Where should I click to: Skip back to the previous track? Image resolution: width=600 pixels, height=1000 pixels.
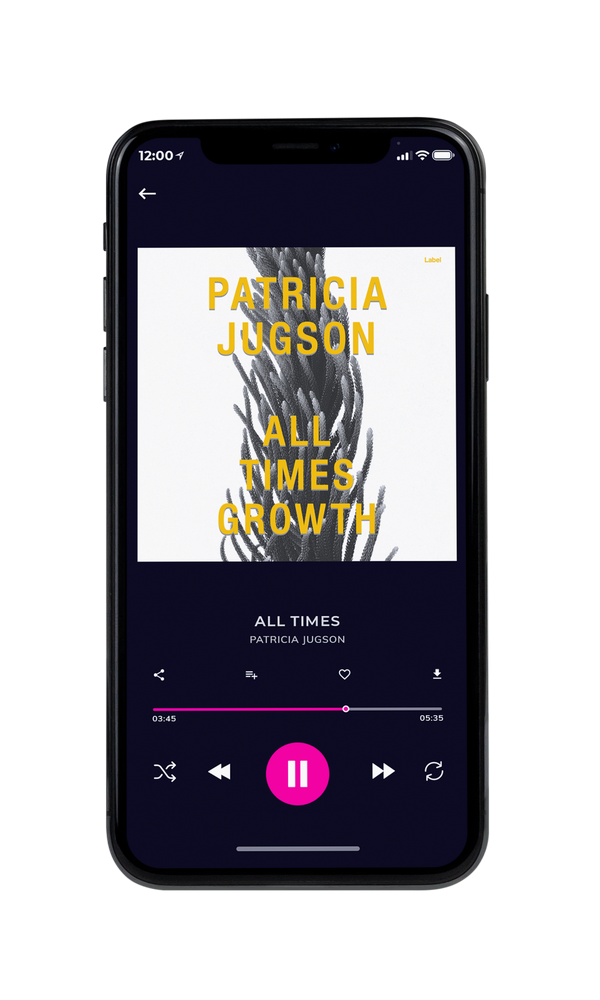[219, 772]
